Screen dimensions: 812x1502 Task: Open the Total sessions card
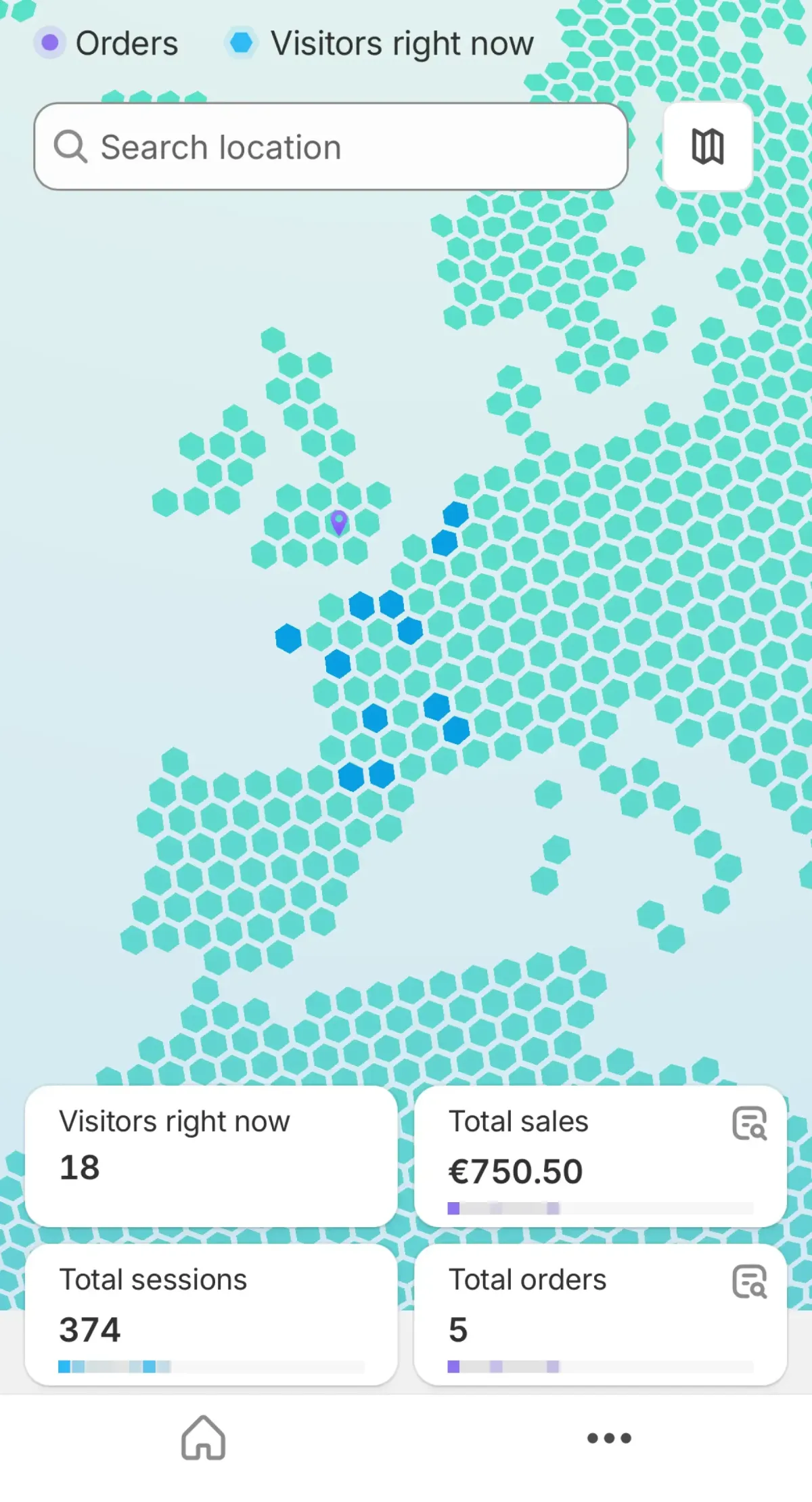[211, 1315]
